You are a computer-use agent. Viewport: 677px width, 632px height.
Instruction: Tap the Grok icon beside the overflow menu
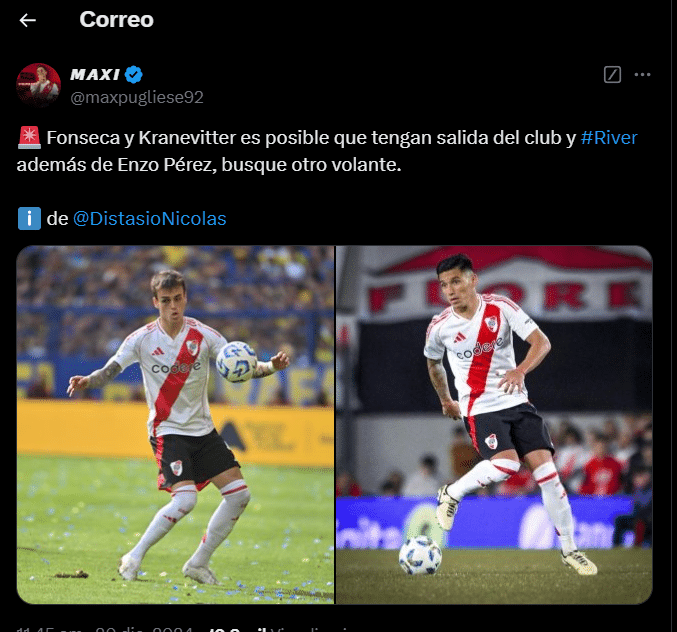(x=613, y=75)
